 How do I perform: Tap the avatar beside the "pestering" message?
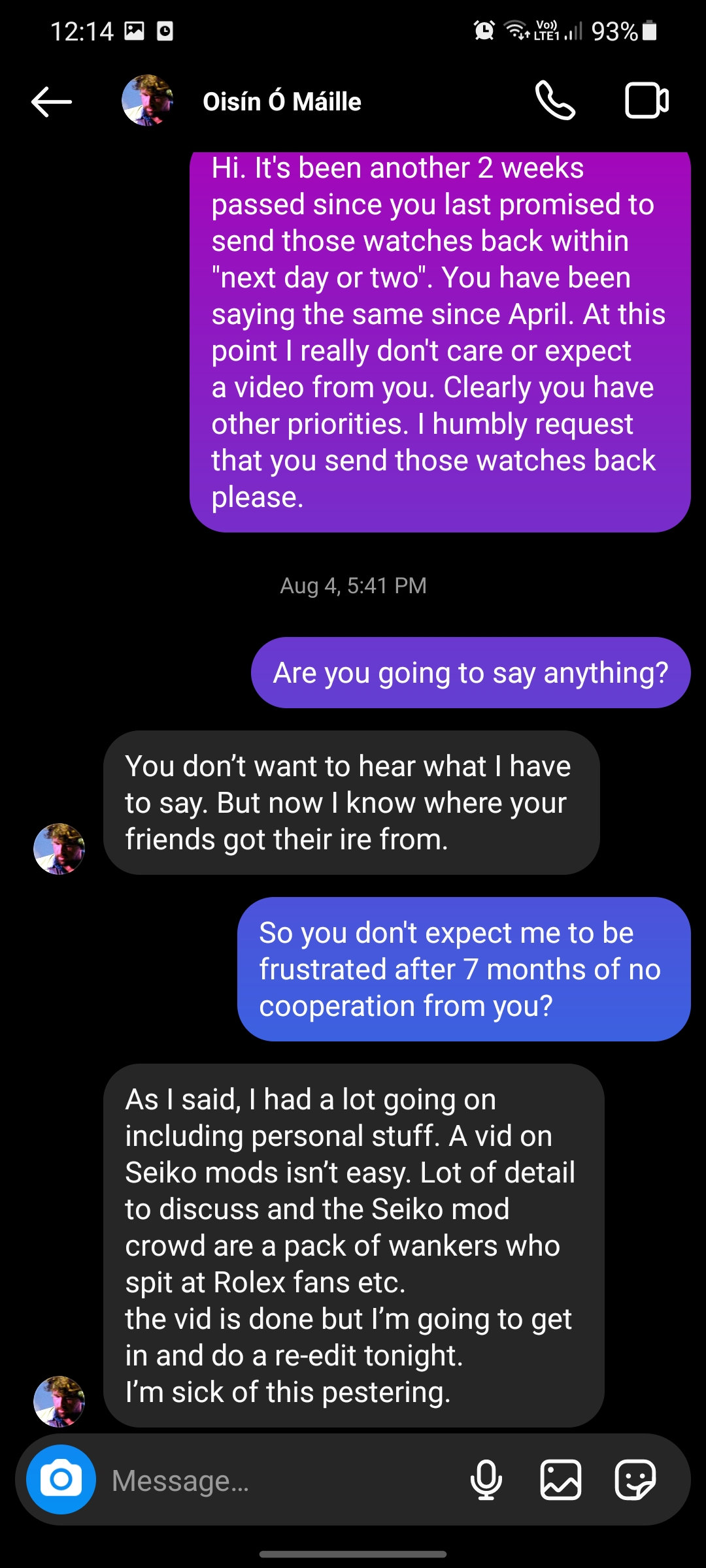coord(59,1401)
